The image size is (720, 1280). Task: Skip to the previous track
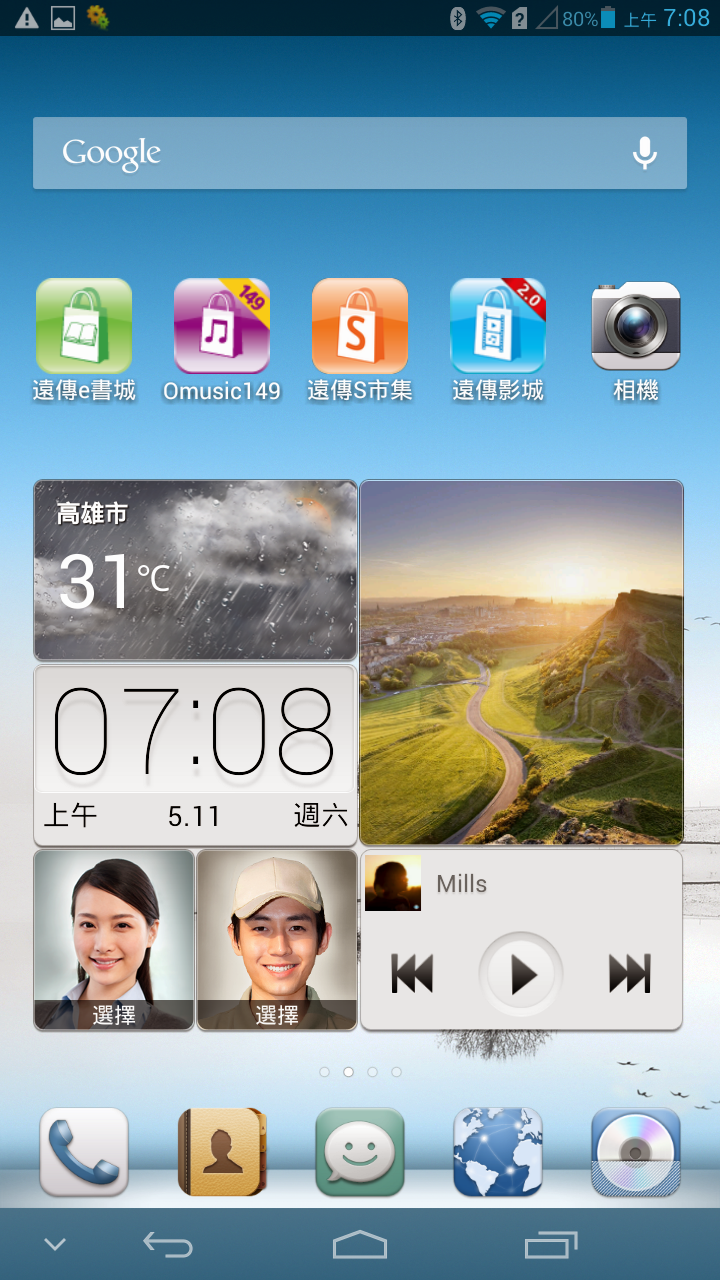[412, 974]
